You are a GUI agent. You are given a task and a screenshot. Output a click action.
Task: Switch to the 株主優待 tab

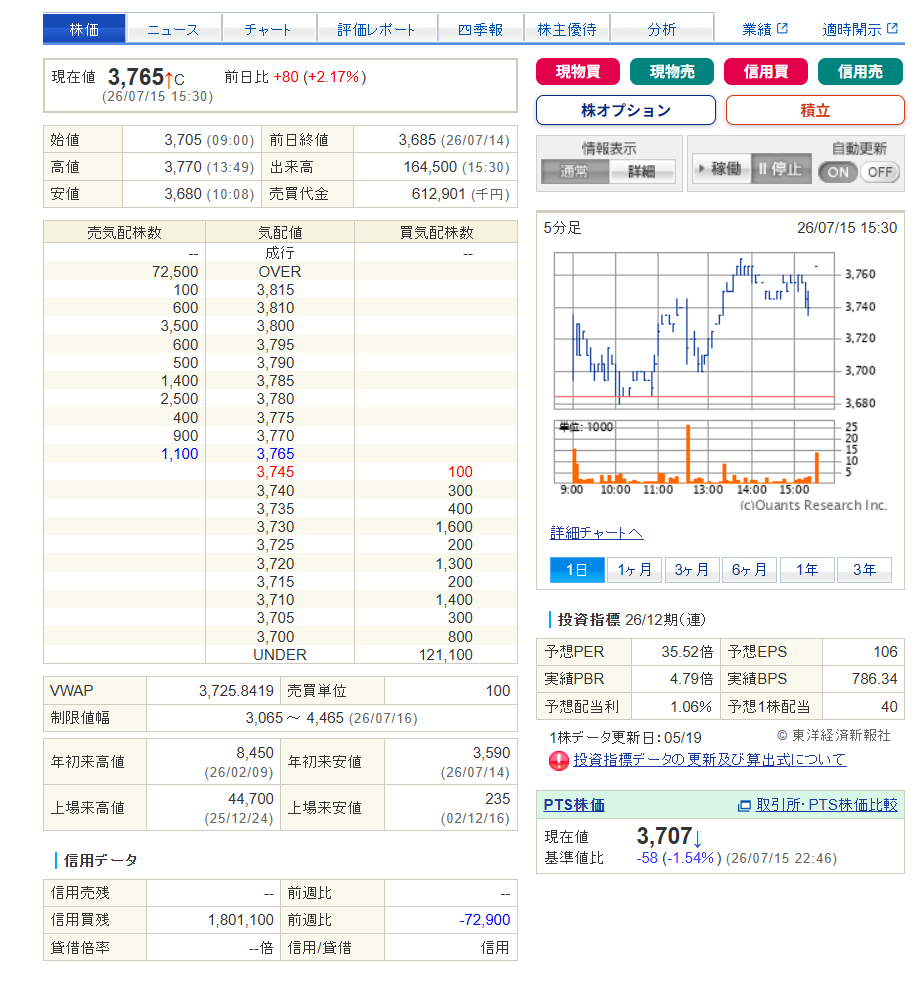coord(567,29)
